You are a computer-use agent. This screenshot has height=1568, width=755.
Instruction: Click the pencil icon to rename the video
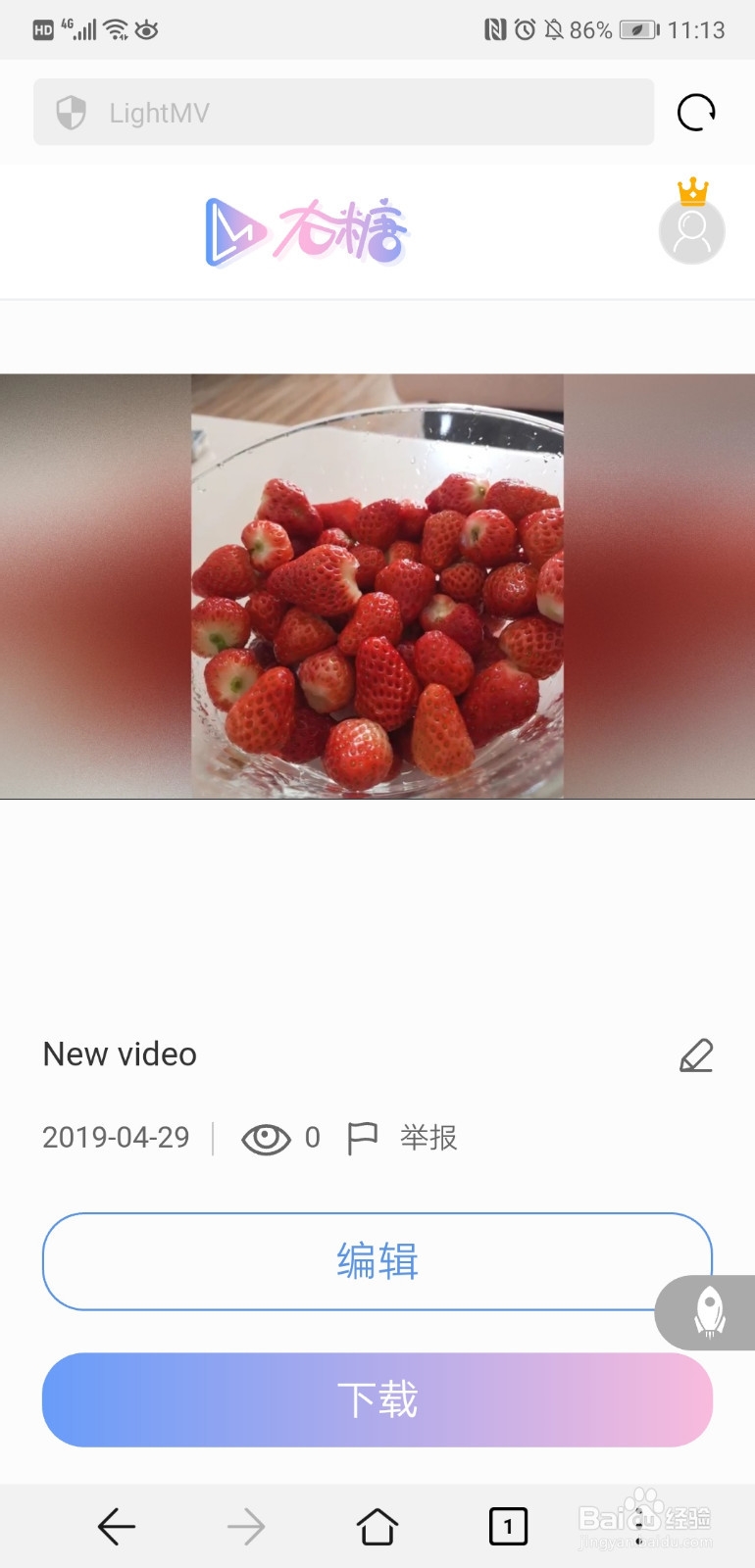click(696, 1054)
